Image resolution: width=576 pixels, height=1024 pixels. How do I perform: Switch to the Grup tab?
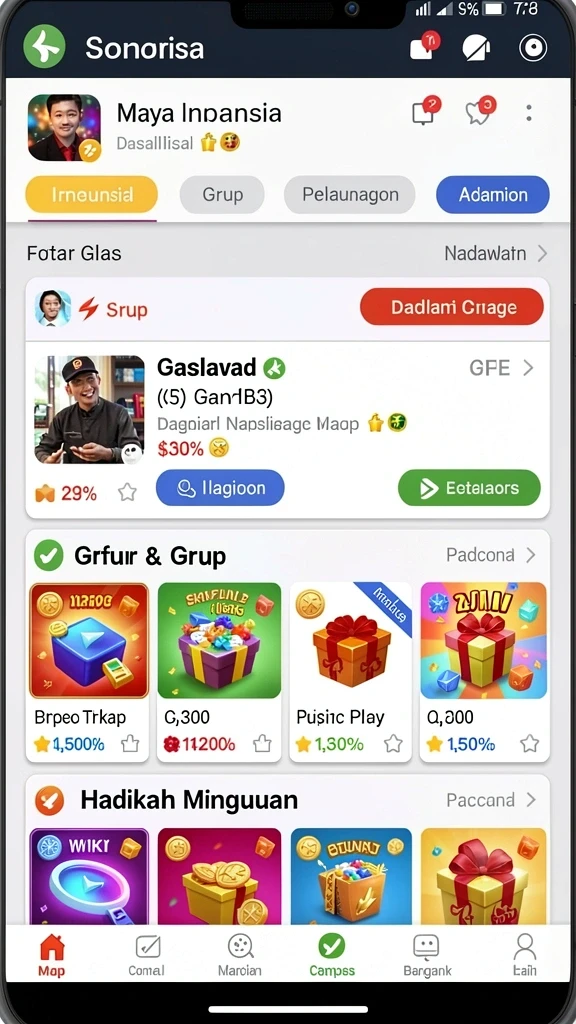[x=222, y=195]
